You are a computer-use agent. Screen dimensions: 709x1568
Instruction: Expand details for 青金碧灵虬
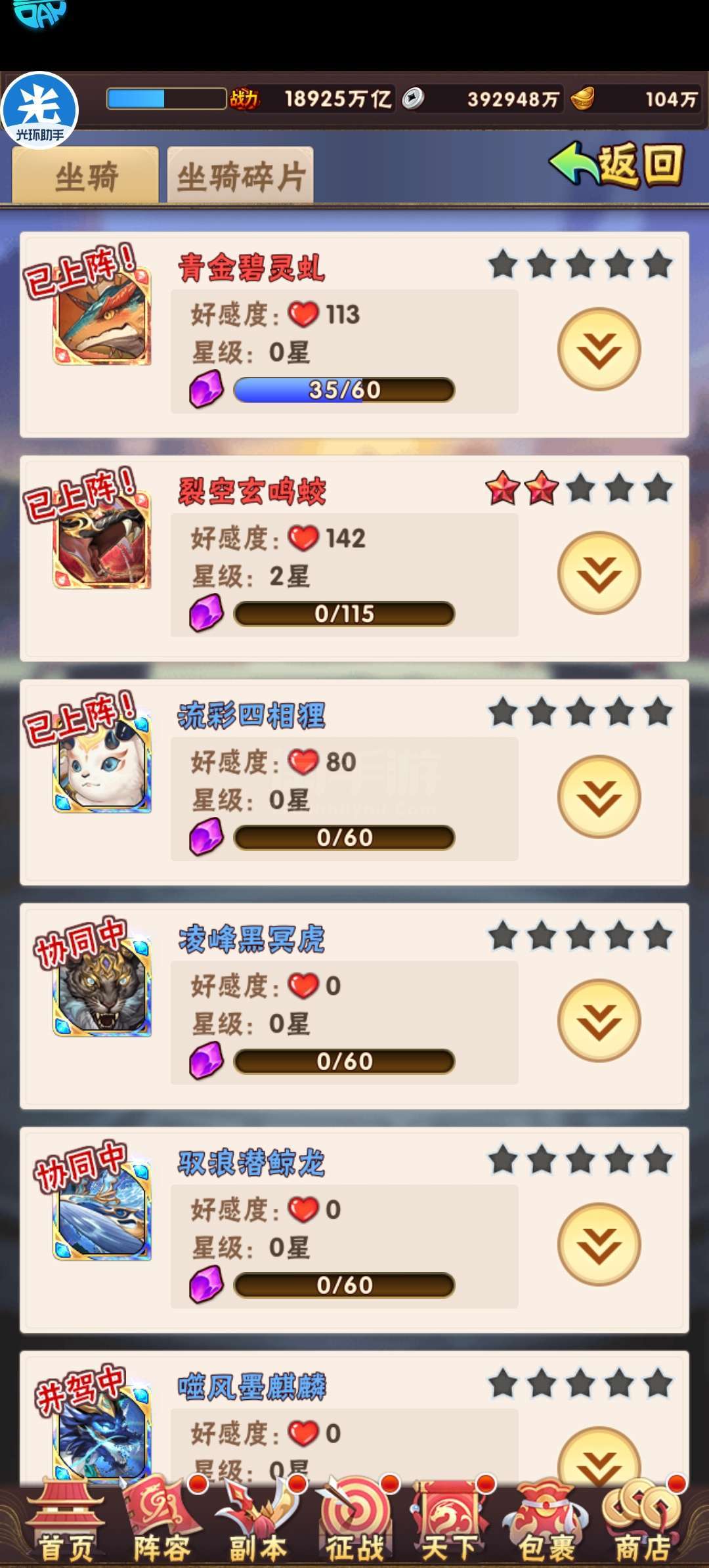point(599,349)
